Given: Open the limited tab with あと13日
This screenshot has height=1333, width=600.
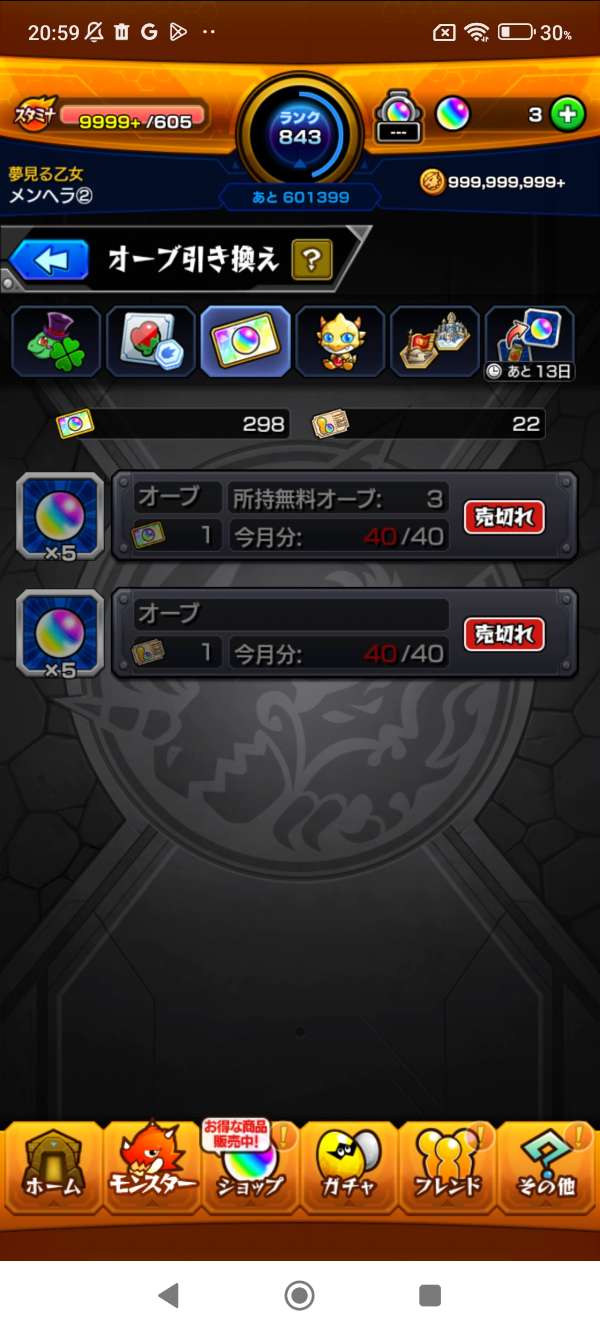Looking at the screenshot, I should [x=530, y=341].
